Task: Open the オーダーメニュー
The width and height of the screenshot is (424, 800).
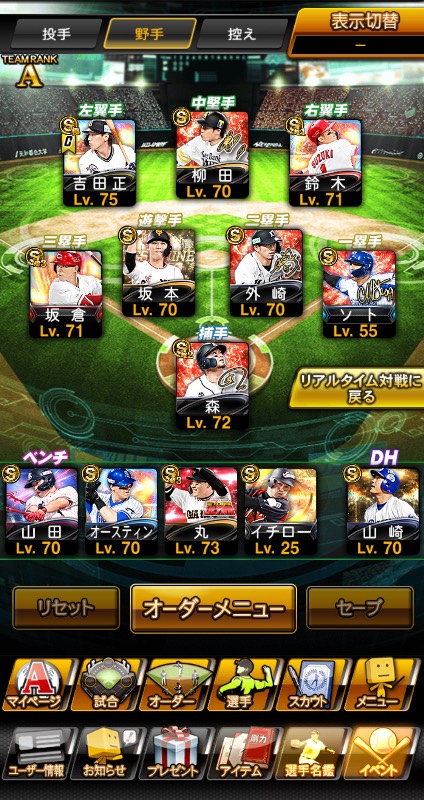Action: (x=213, y=609)
